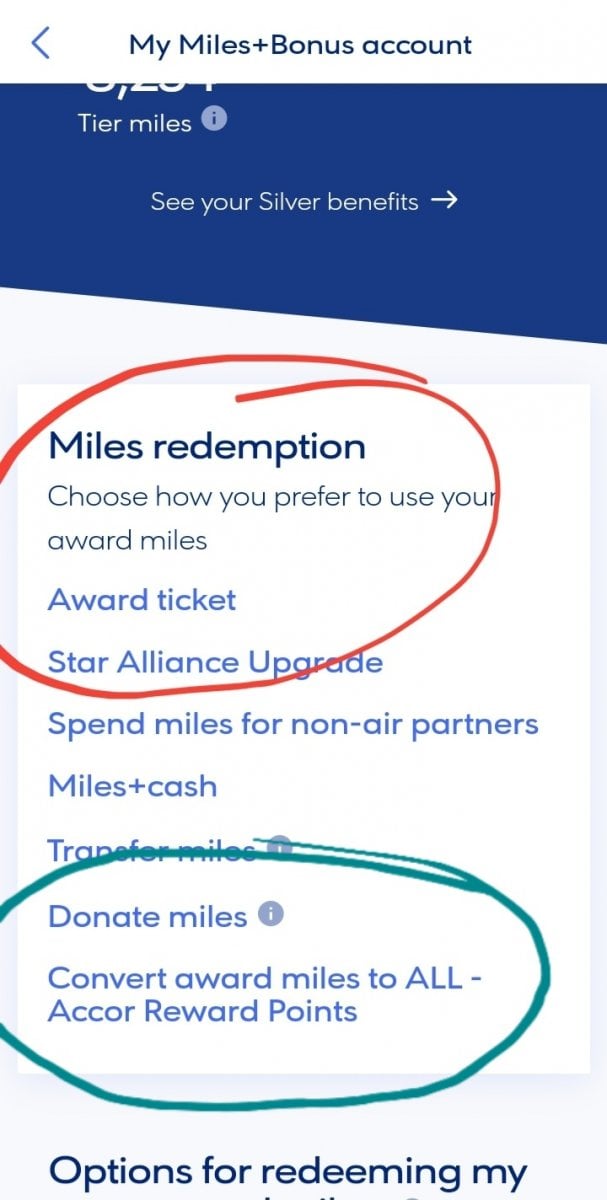
Task: Tap the Donate miles link
Action: click(147, 916)
